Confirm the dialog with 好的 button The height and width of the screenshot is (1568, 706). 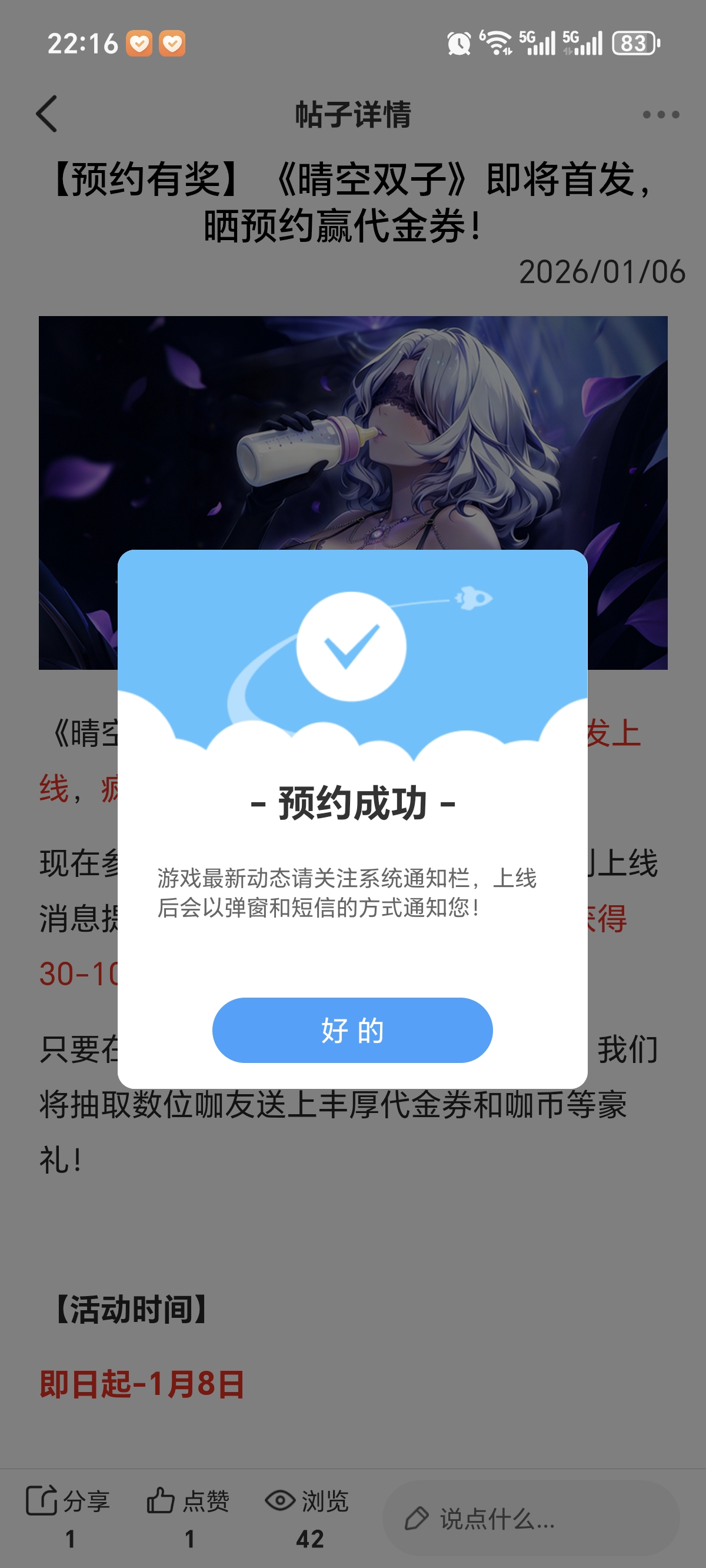point(352,1030)
